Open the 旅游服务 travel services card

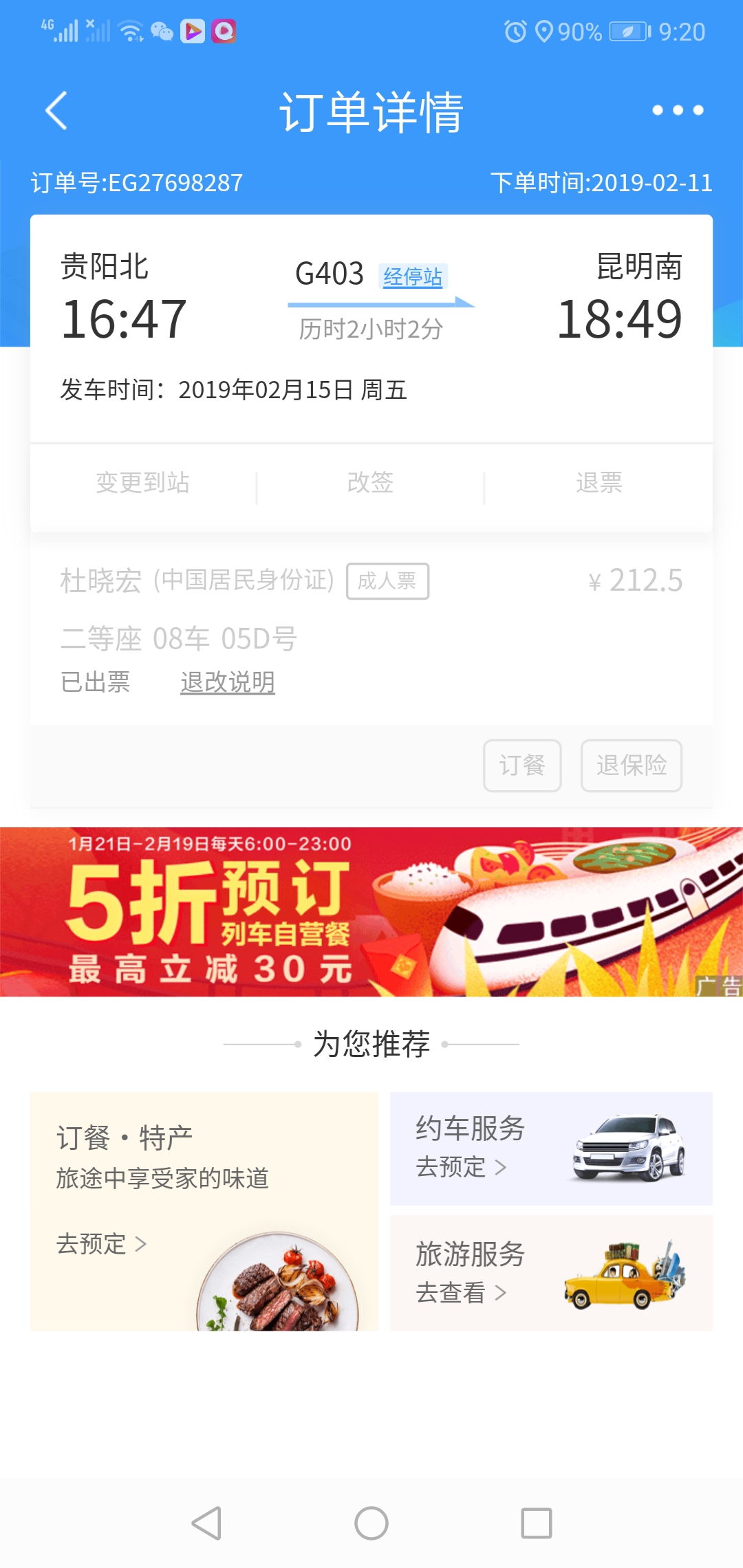[x=551, y=1273]
